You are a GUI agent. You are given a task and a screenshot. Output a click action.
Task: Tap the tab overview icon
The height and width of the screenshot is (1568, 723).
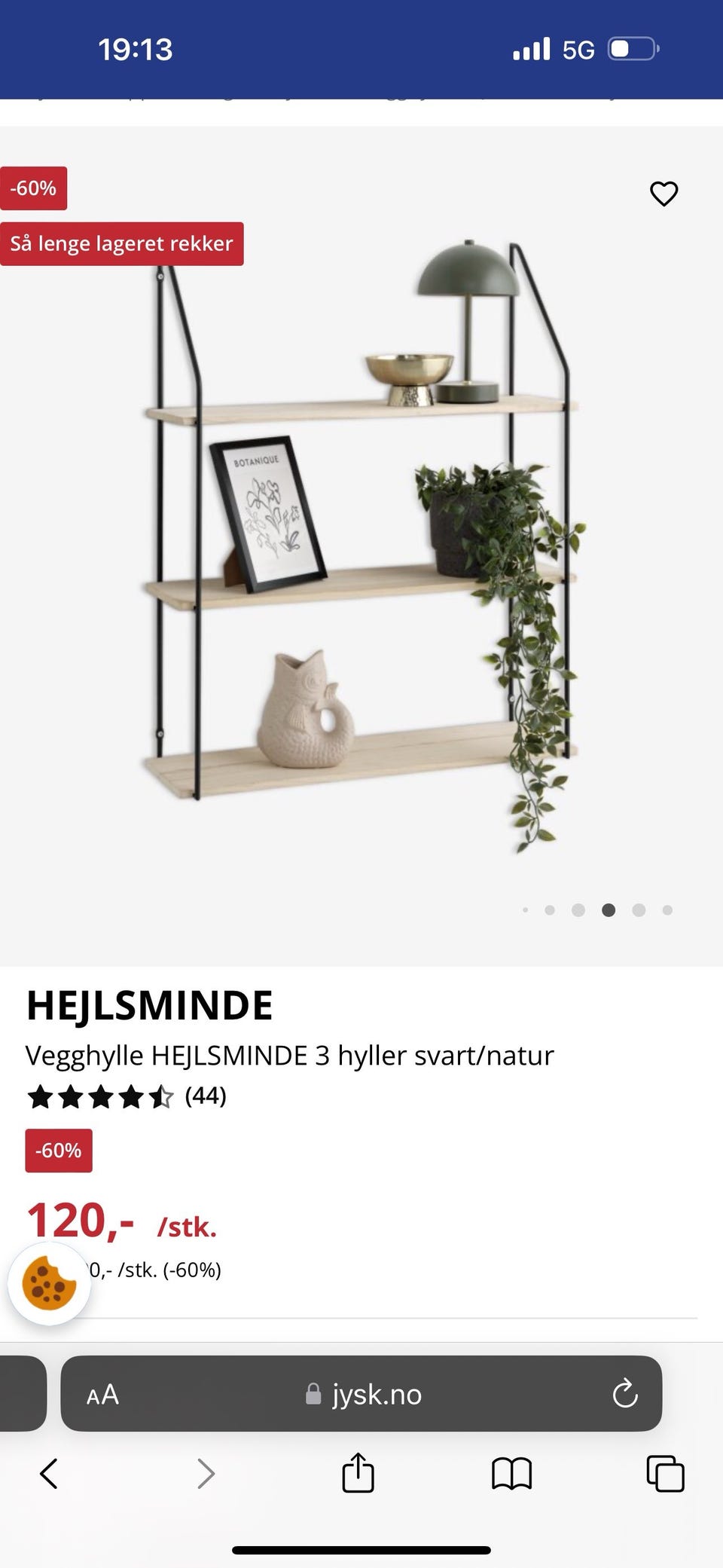[664, 1475]
